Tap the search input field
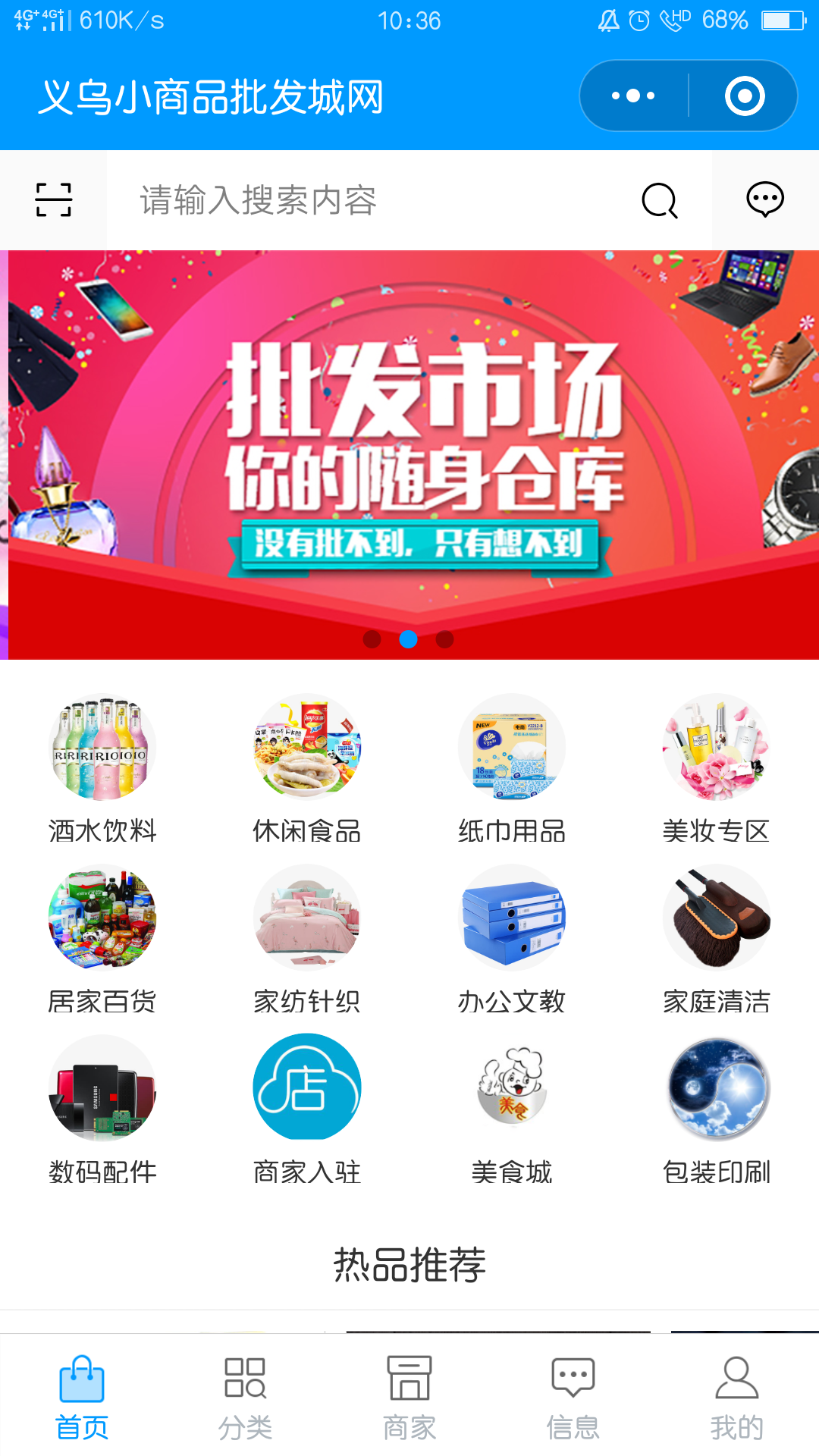Screen dimensions: 819x1456 pos(372,200)
